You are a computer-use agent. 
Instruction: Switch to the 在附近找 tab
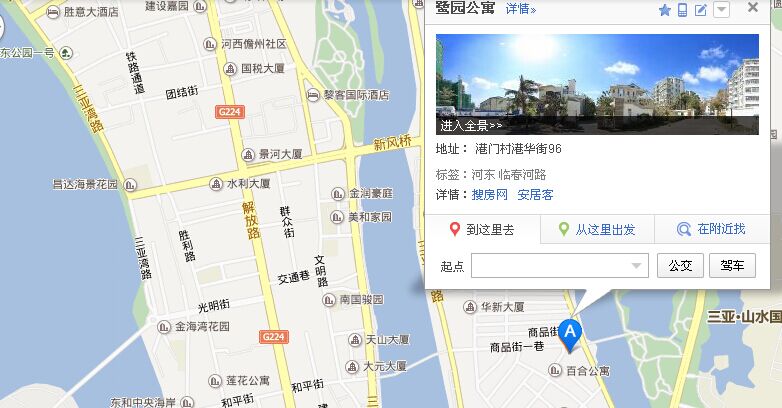click(711, 229)
